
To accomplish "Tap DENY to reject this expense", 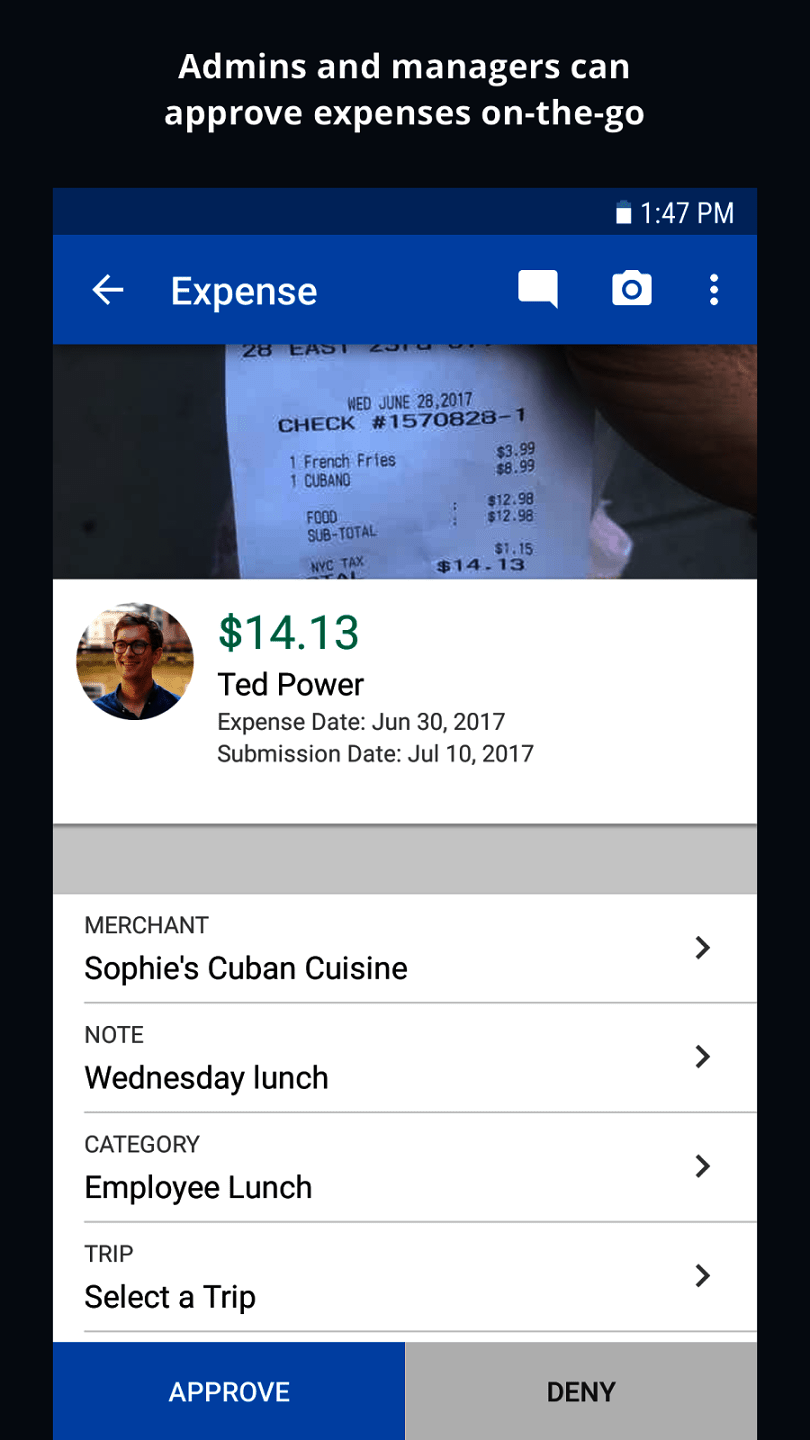I will tap(581, 1391).
